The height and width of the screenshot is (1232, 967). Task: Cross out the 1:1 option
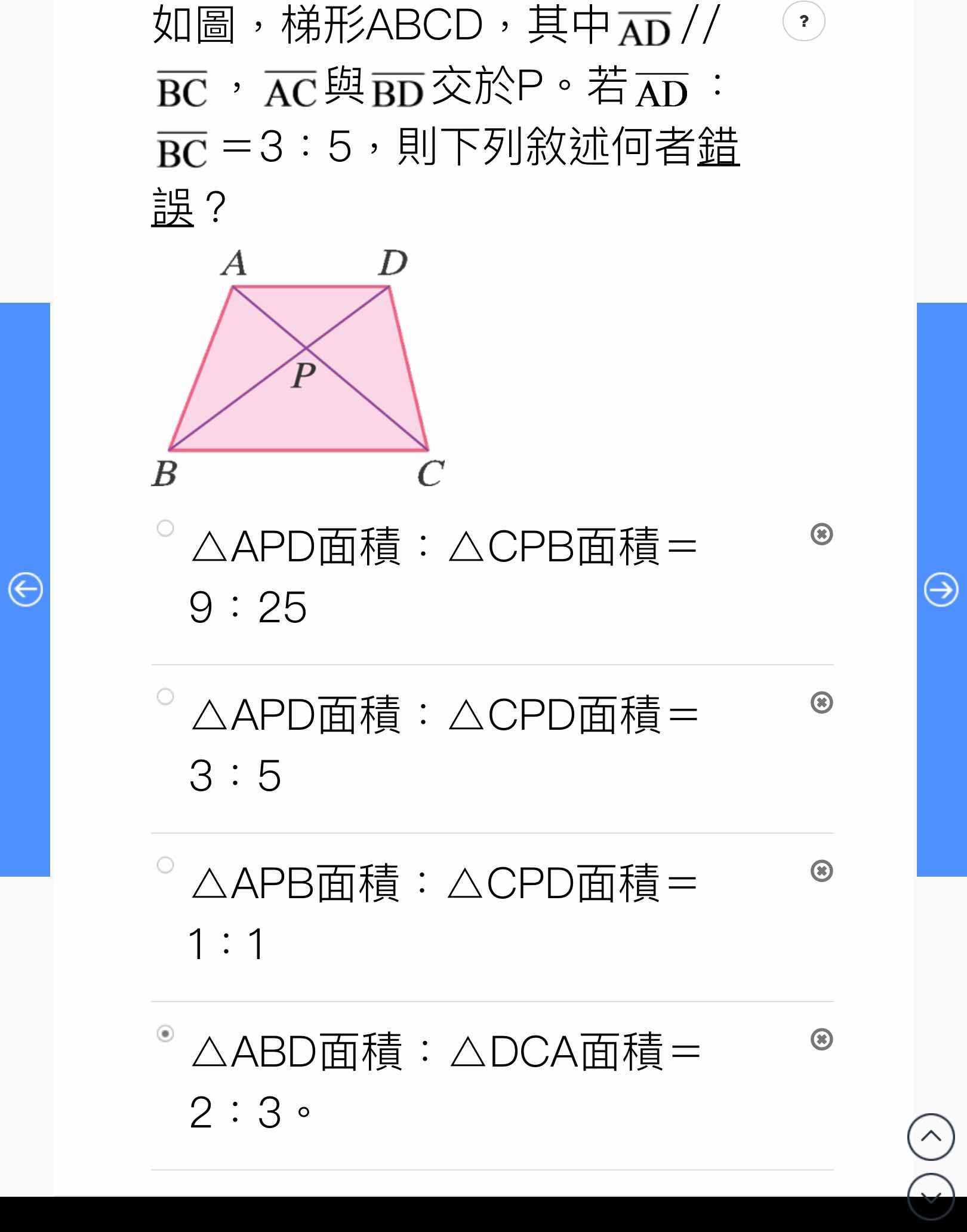point(821,871)
